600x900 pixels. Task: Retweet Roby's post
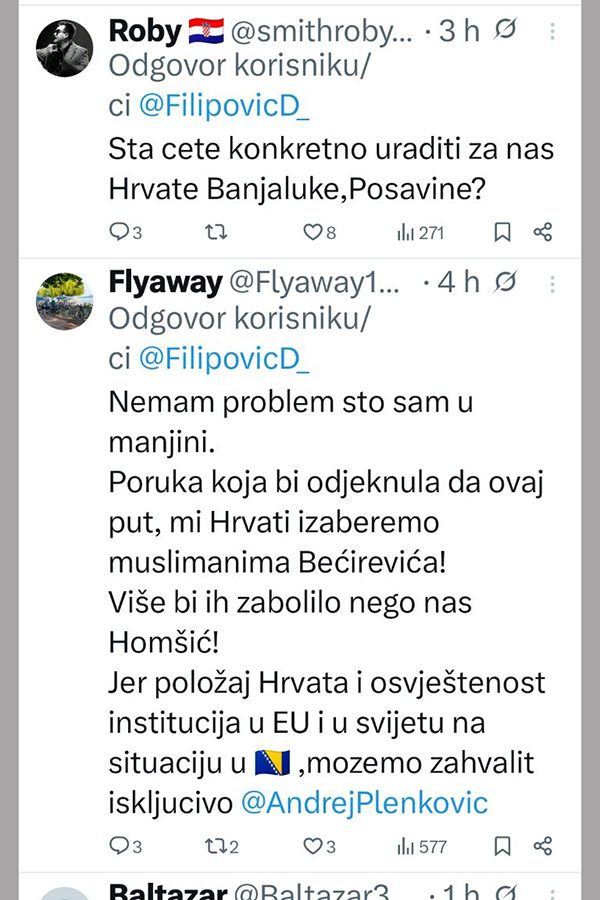pos(216,233)
